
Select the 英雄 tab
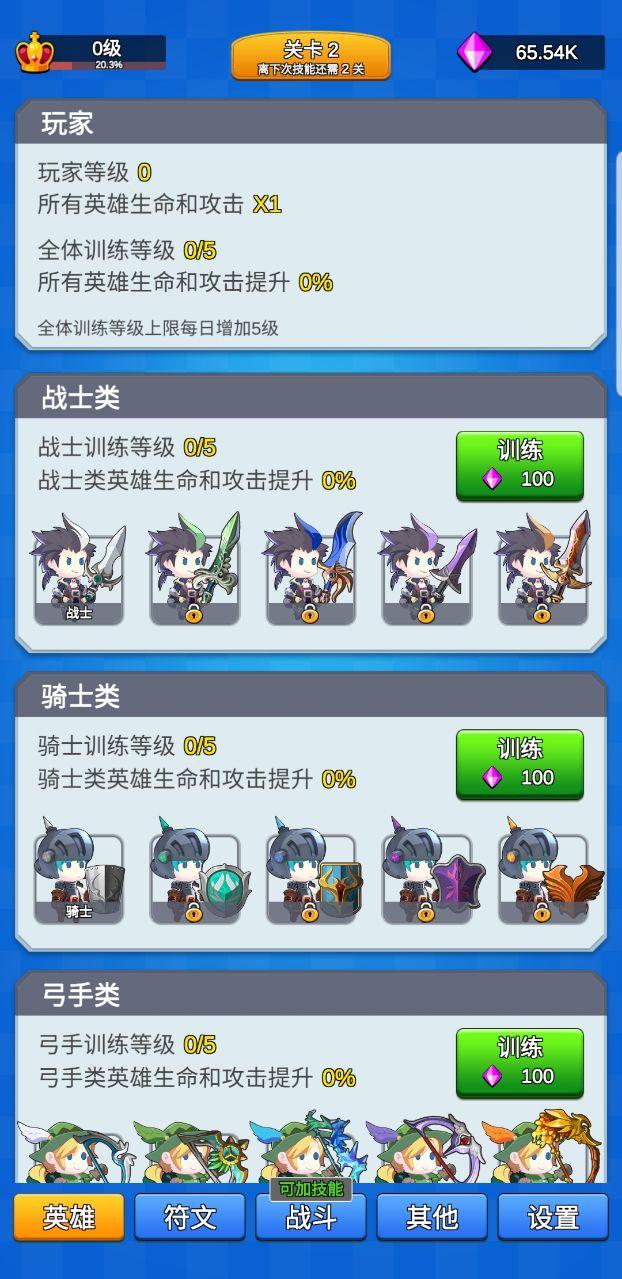coord(69,1217)
